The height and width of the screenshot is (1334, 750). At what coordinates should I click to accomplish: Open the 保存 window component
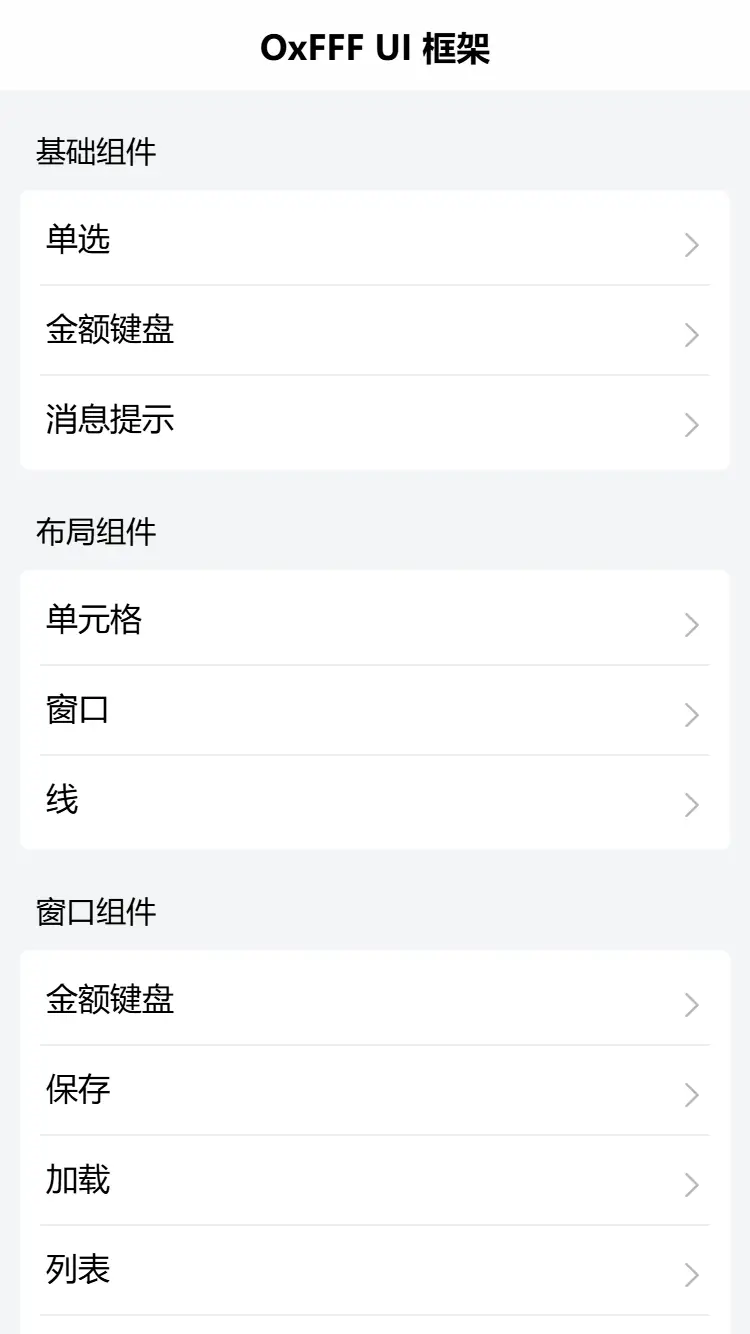(x=375, y=1090)
